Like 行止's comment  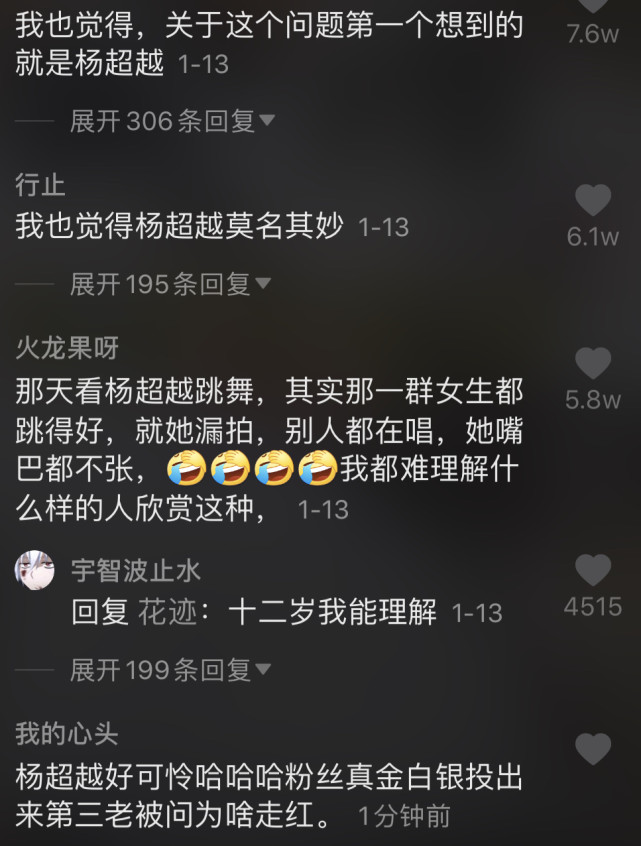pos(593,202)
